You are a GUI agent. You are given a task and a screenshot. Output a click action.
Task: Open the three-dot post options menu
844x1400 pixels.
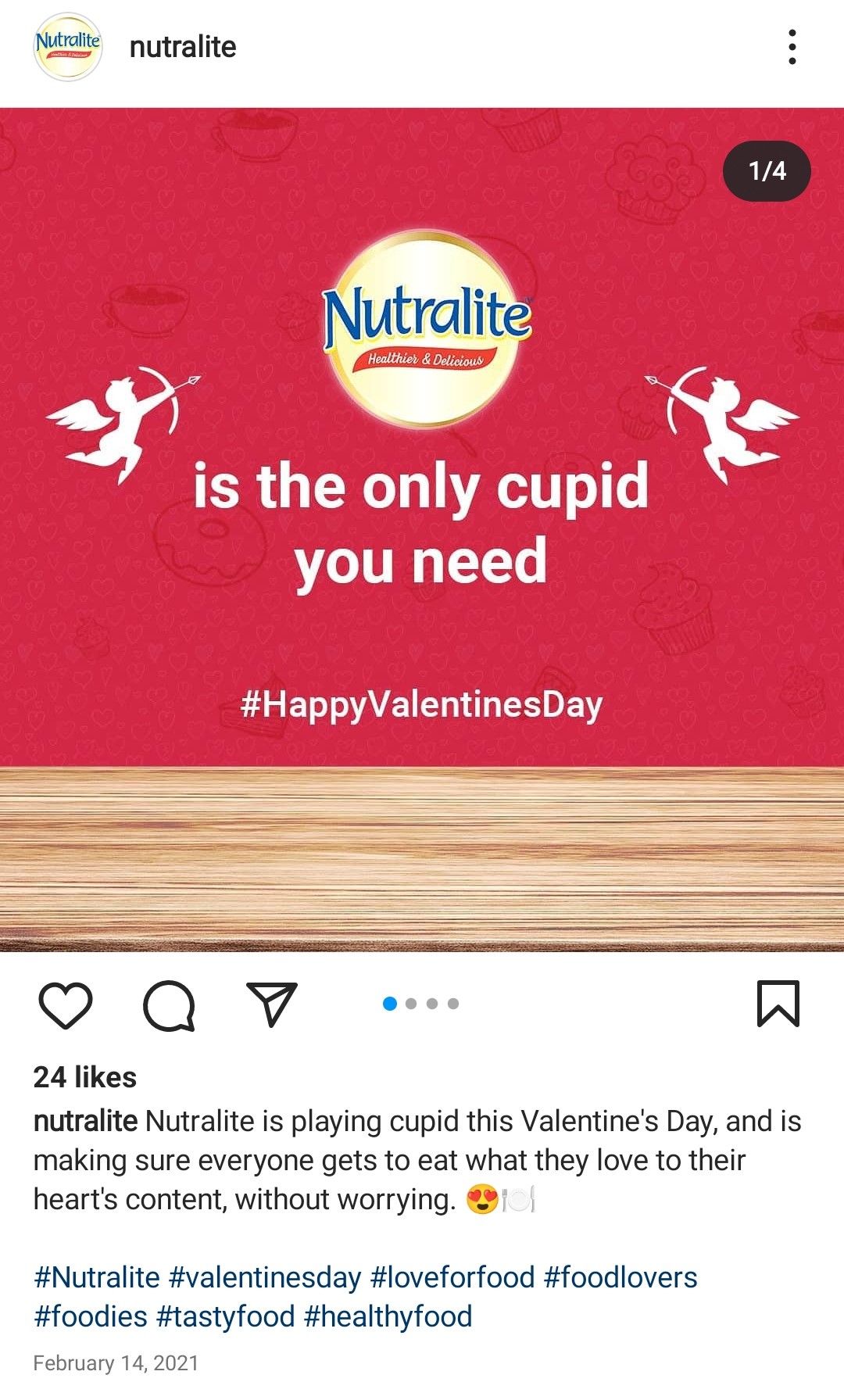pyautogui.click(x=792, y=47)
